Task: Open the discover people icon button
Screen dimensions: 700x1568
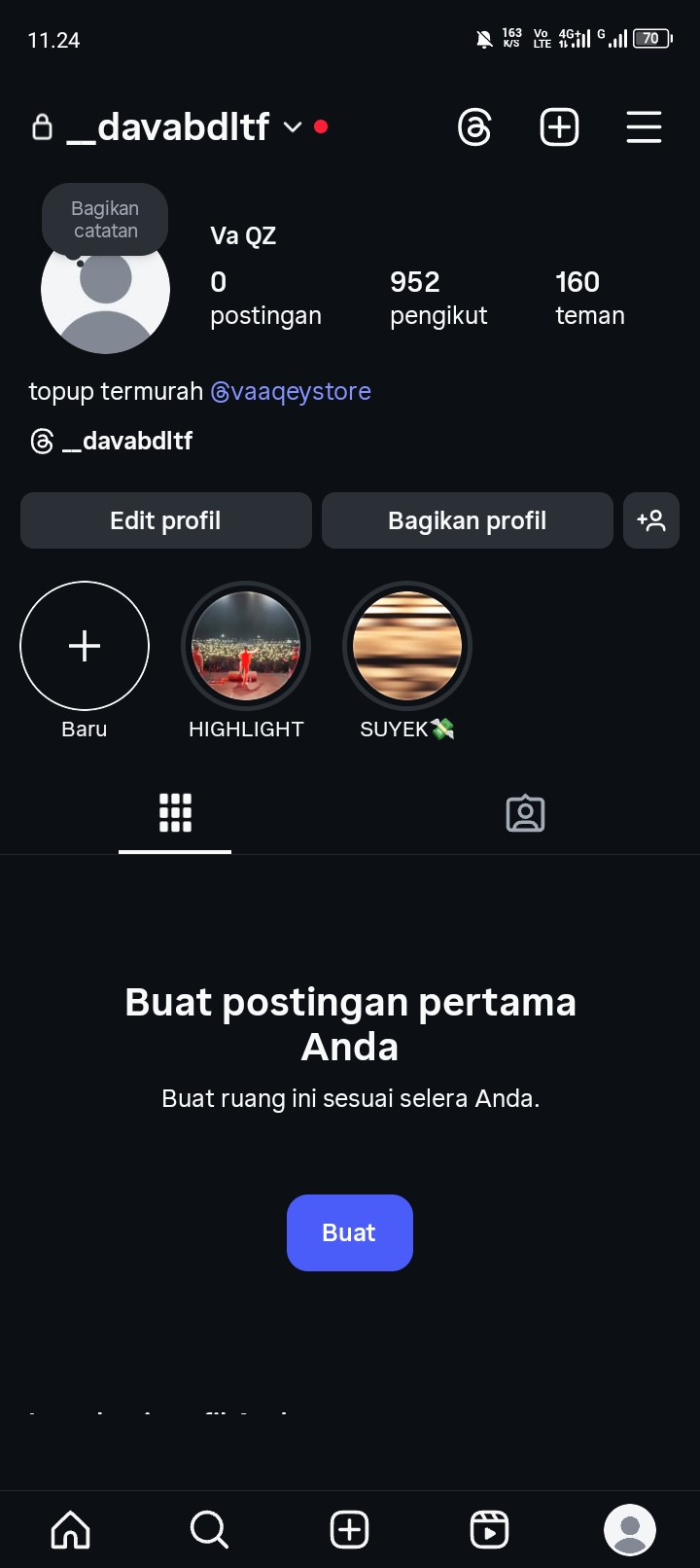Action: (651, 520)
